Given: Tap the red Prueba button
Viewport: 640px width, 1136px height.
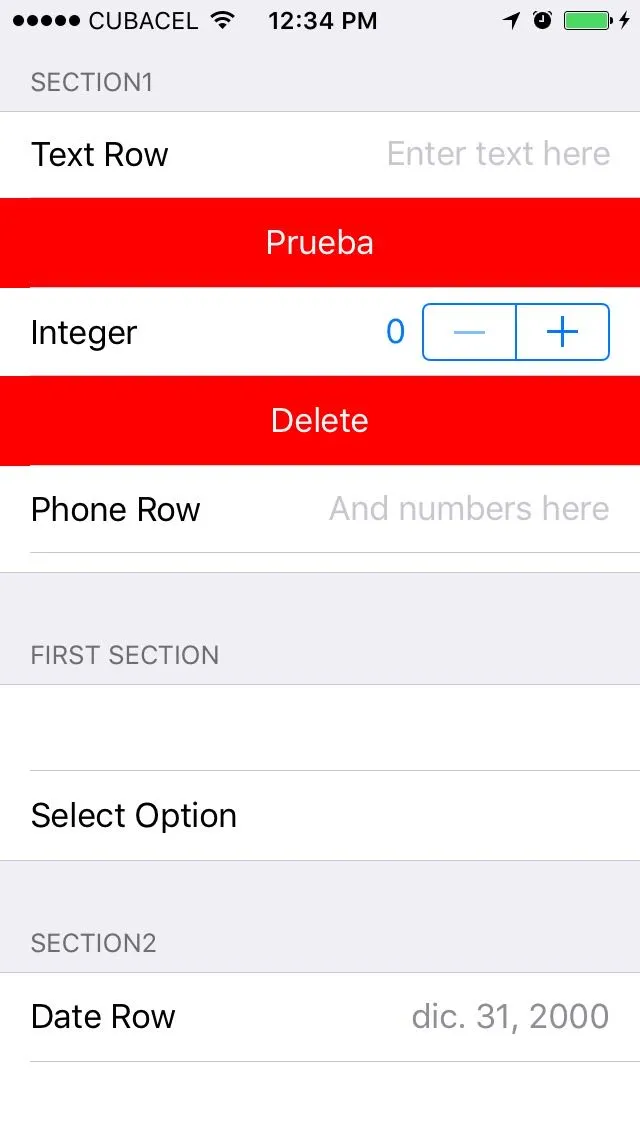Looking at the screenshot, I should coord(320,243).
